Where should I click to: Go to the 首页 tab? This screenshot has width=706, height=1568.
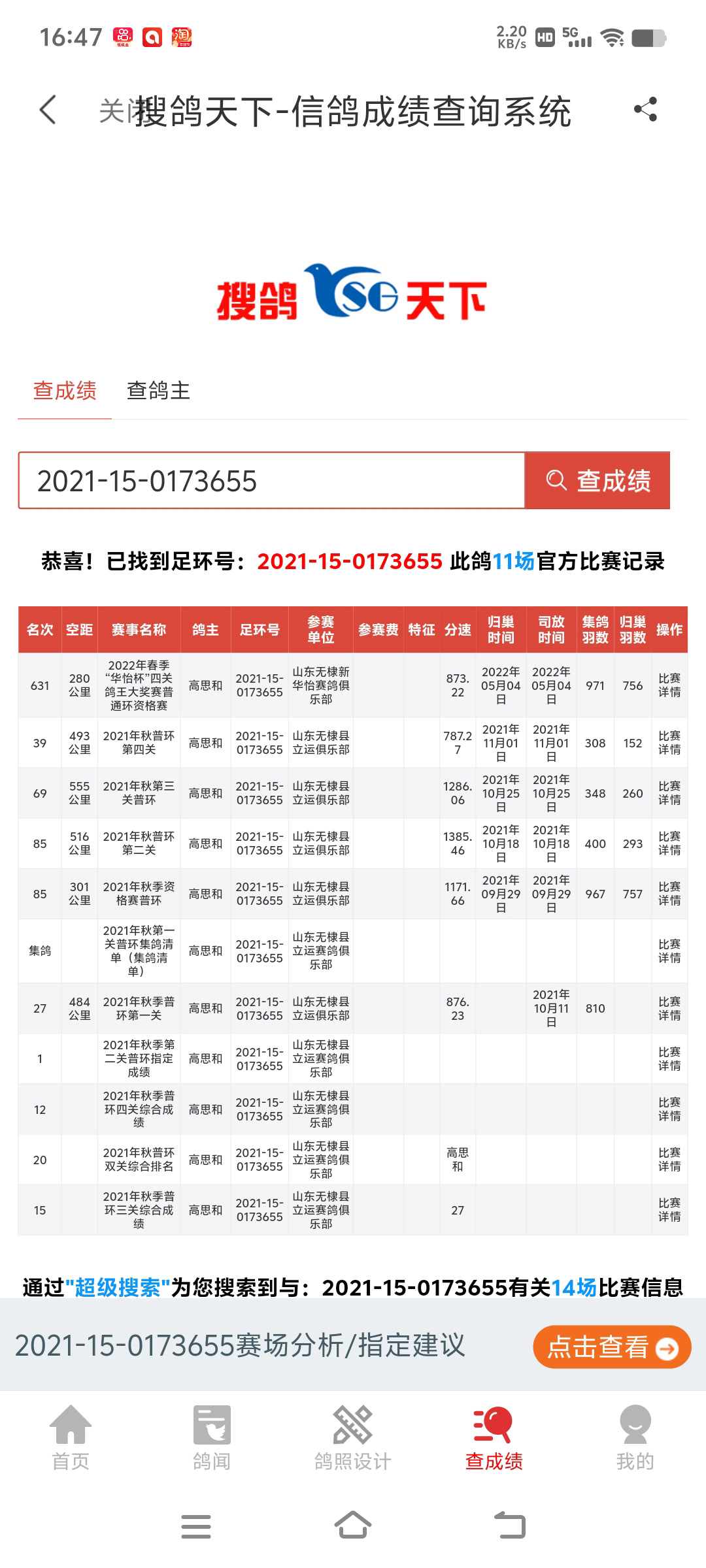pos(71,1437)
